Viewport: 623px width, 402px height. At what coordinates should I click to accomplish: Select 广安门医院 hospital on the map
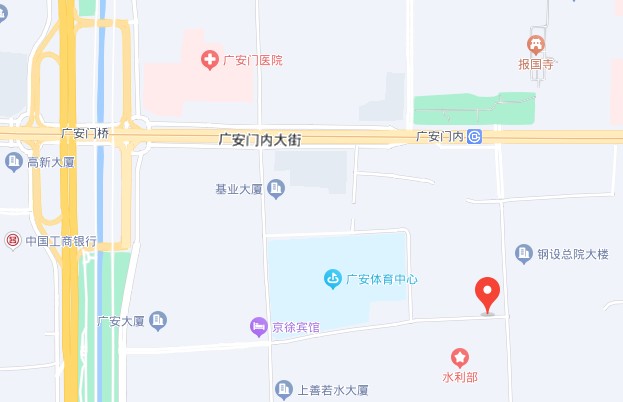point(210,60)
